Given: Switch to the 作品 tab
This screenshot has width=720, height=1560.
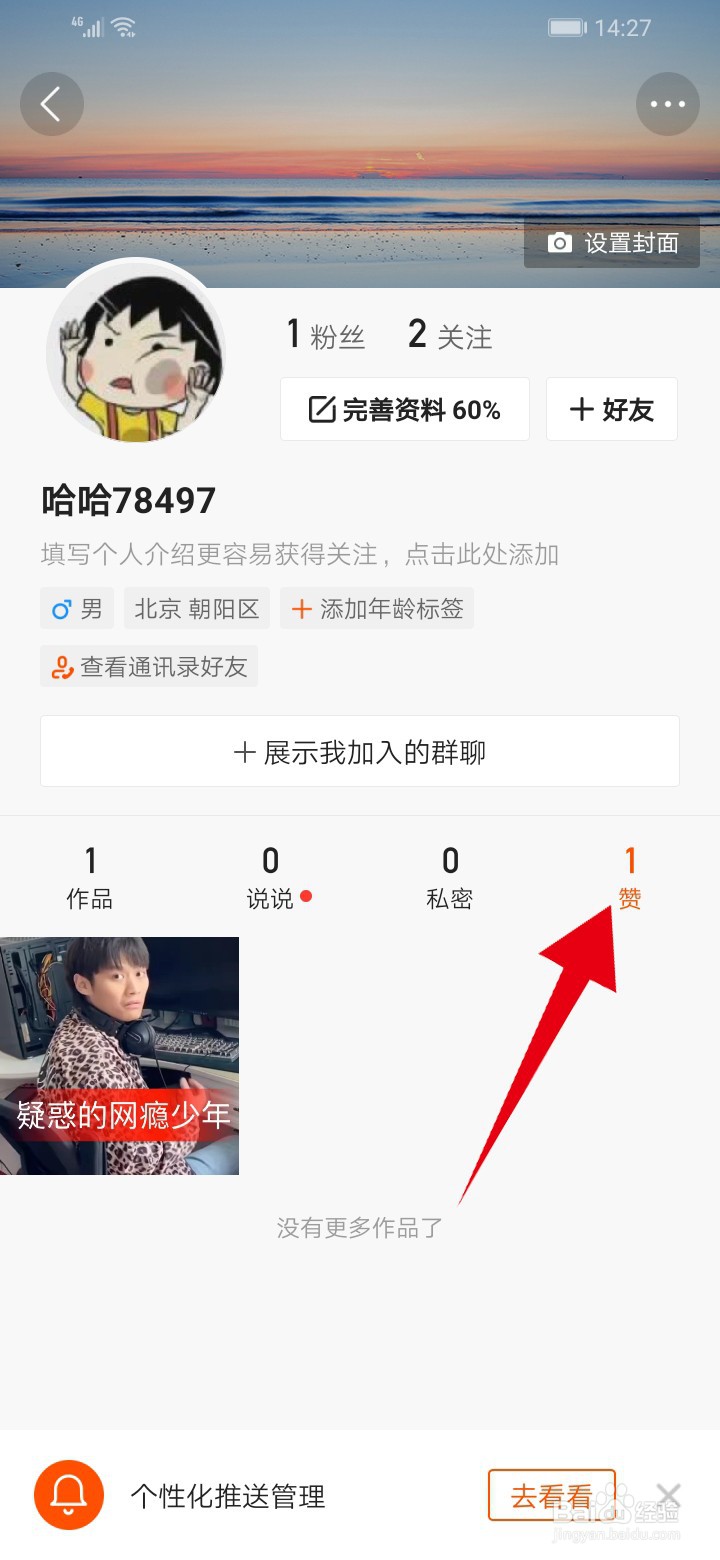Looking at the screenshot, I should click(x=90, y=877).
